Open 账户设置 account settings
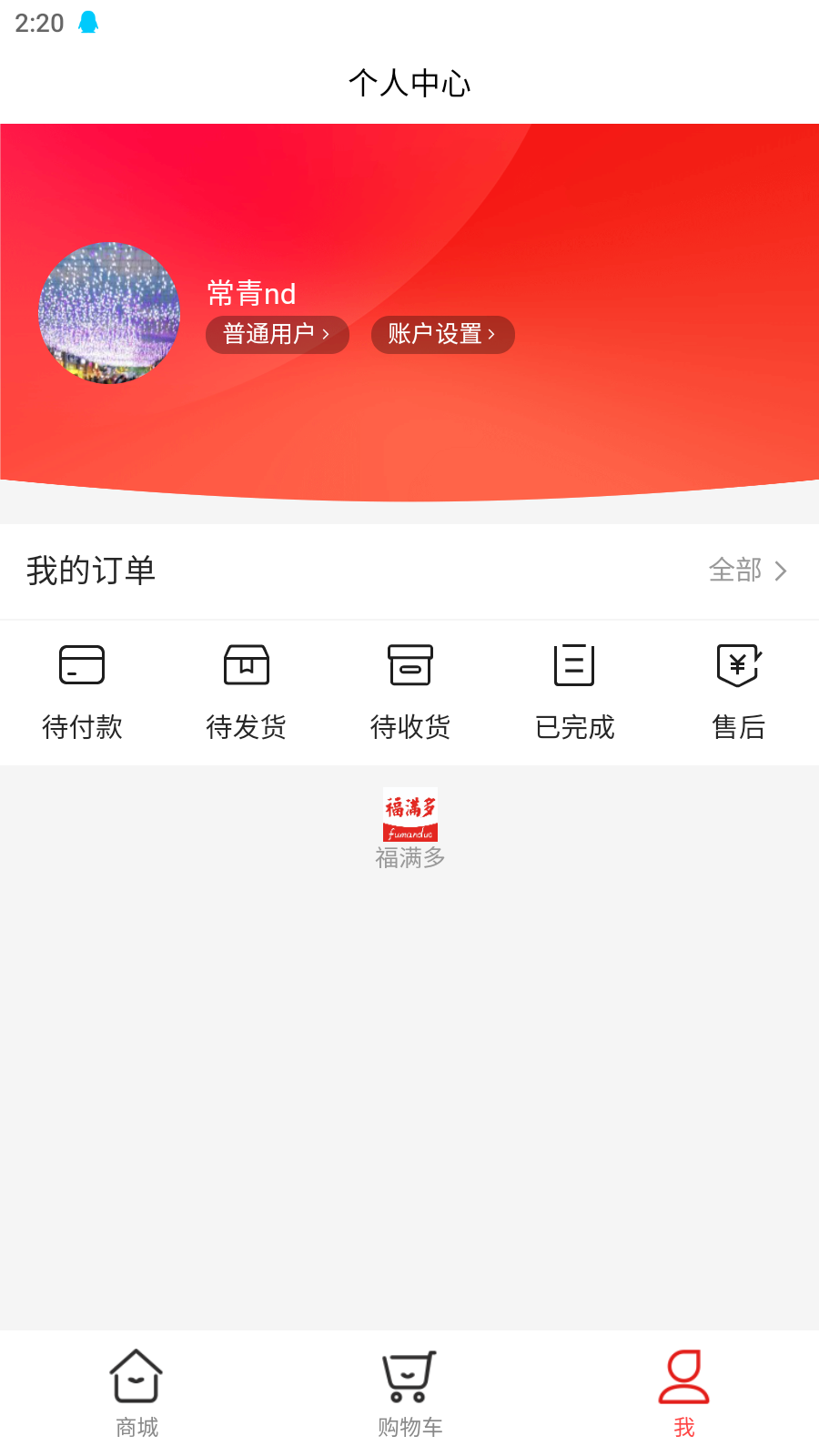This screenshot has width=819, height=1456. (x=442, y=334)
